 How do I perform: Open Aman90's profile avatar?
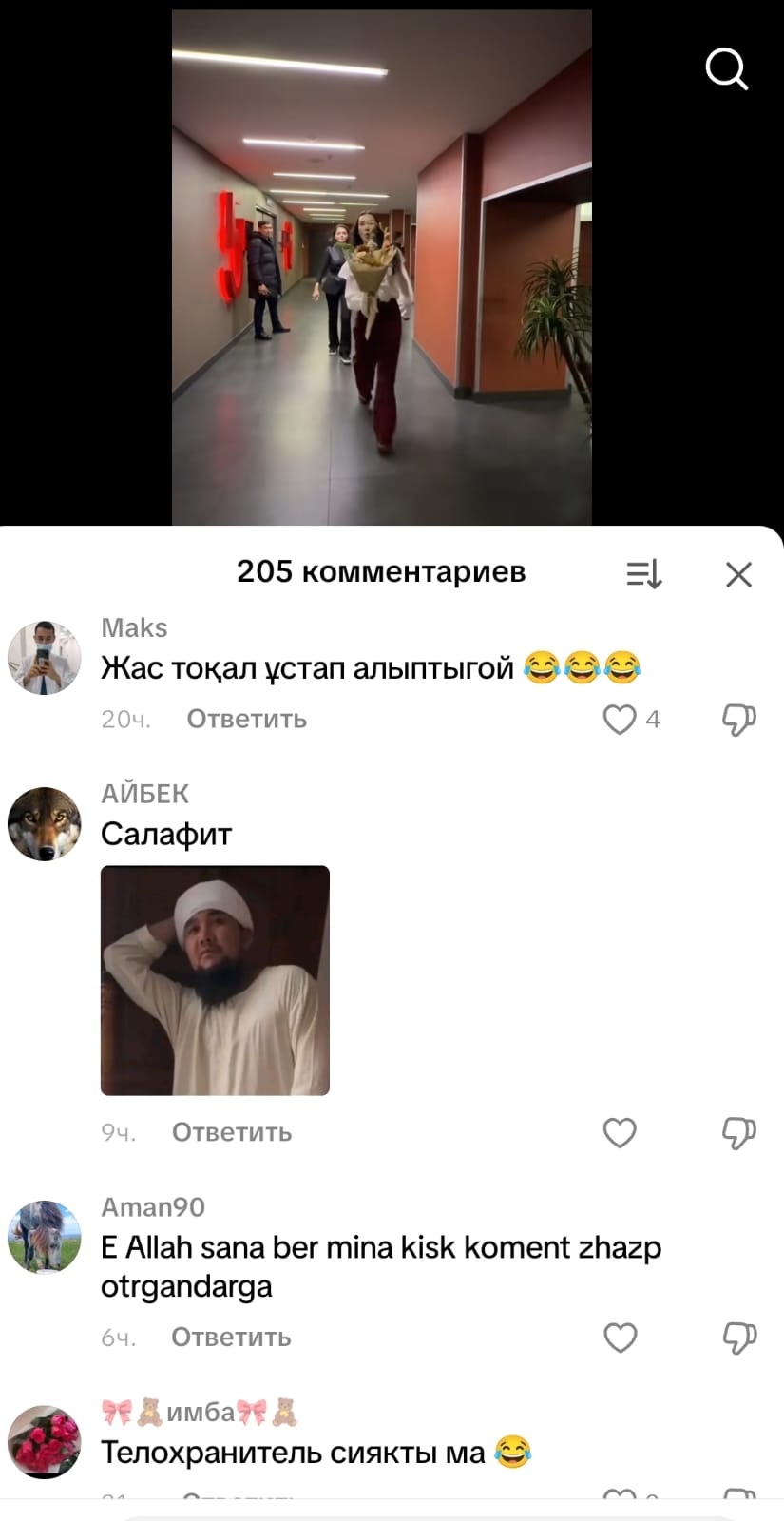pyautogui.click(x=45, y=1237)
